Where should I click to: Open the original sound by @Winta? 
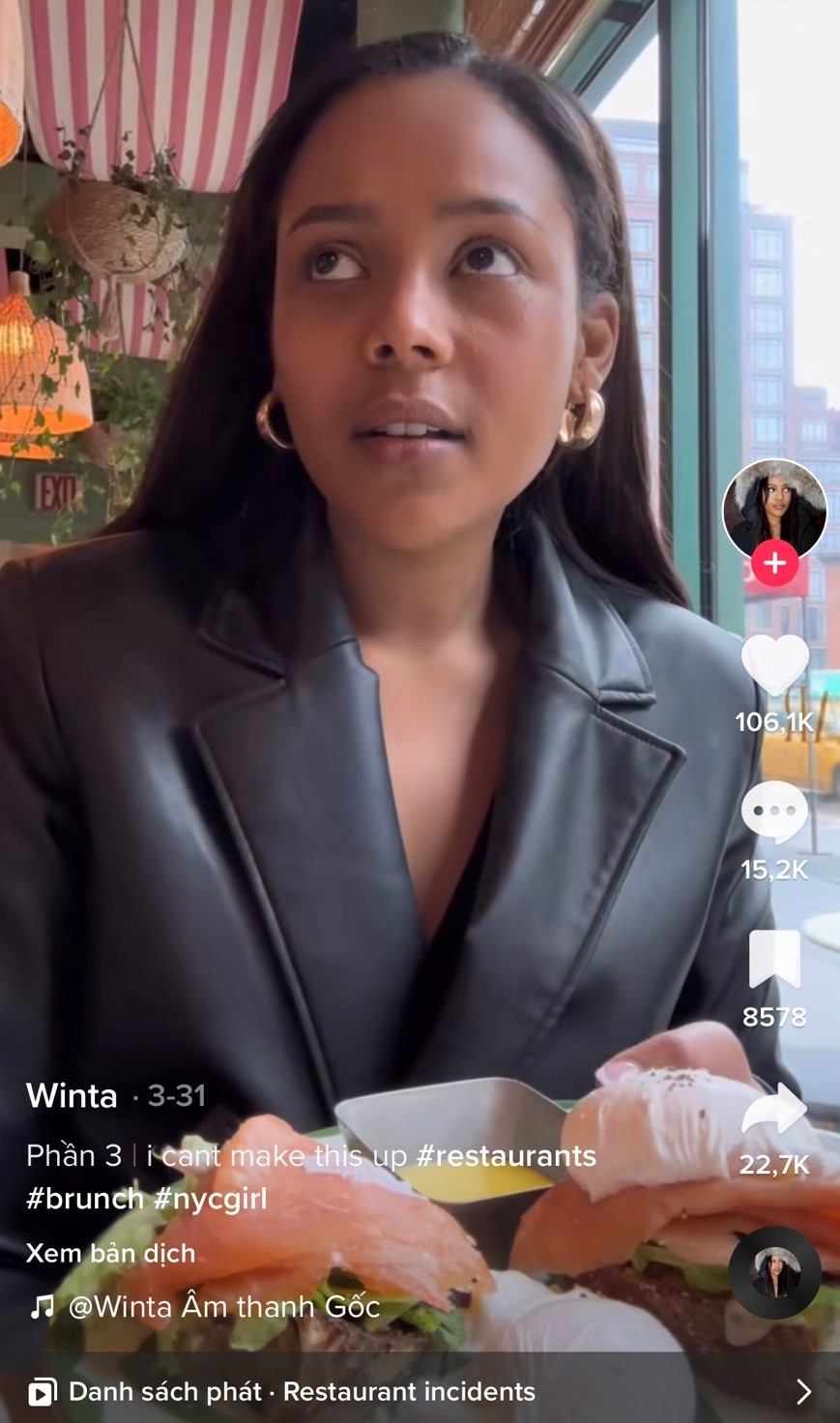click(x=223, y=1307)
